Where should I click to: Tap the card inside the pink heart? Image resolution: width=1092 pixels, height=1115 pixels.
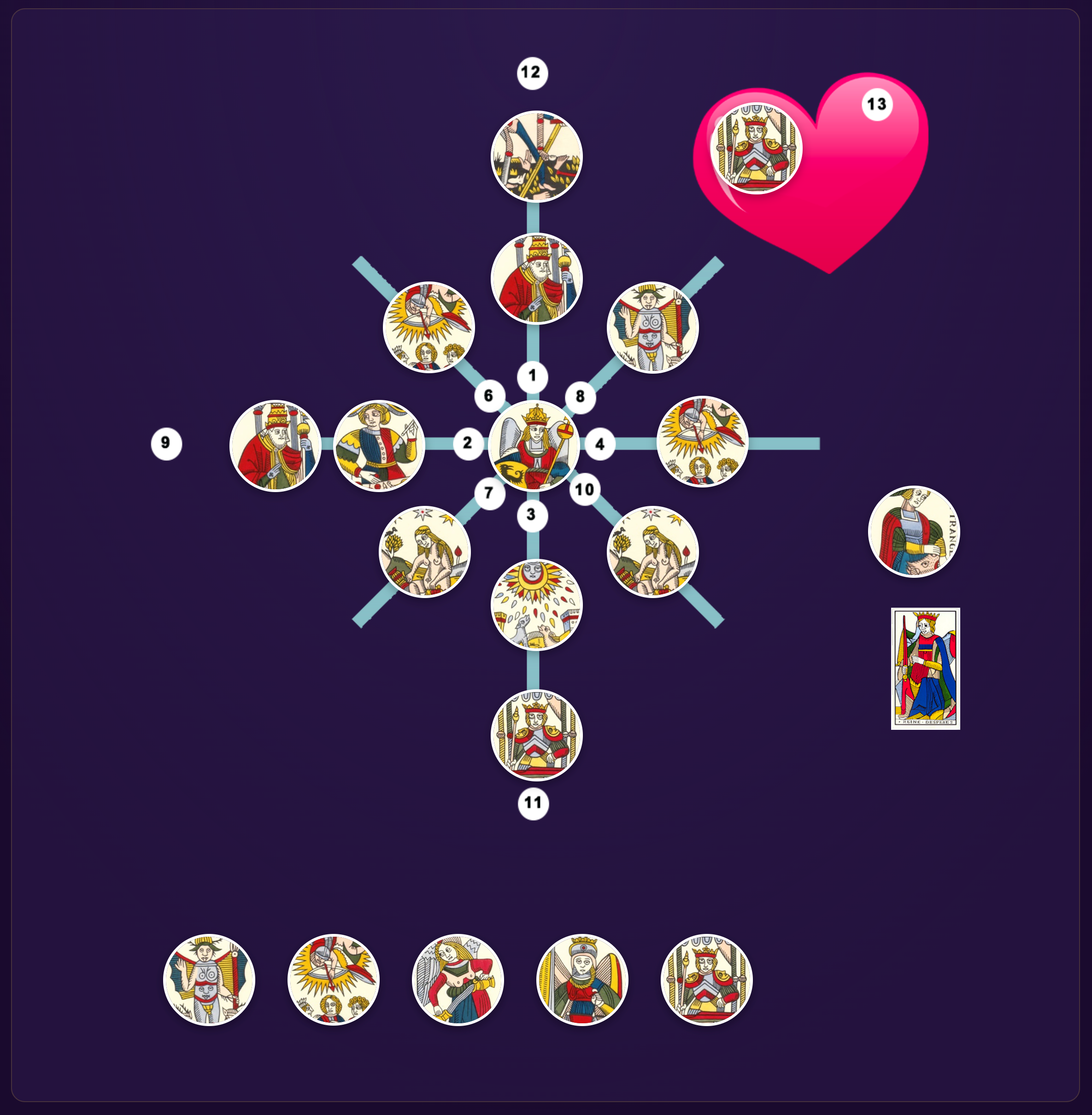[756, 148]
